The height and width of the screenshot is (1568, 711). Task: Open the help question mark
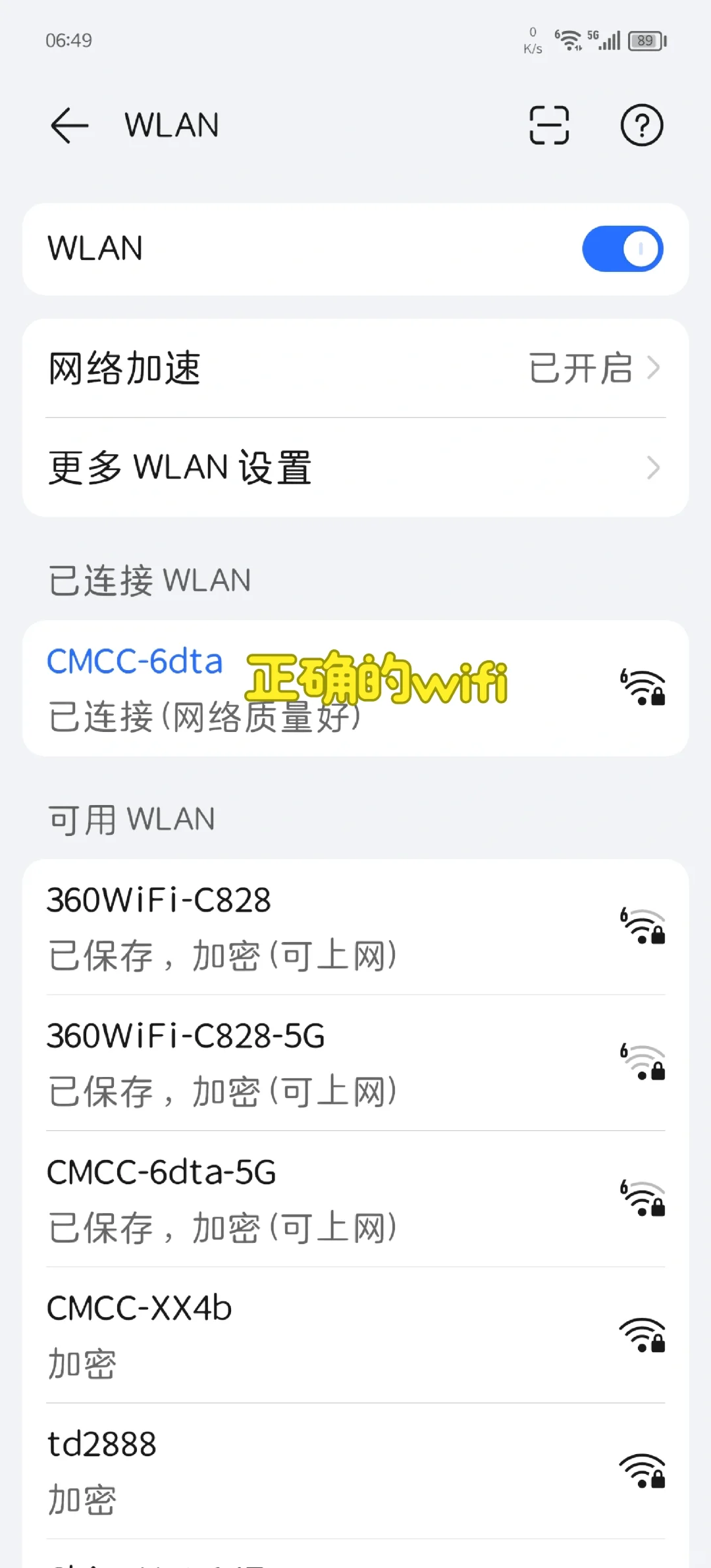pos(641,125)
